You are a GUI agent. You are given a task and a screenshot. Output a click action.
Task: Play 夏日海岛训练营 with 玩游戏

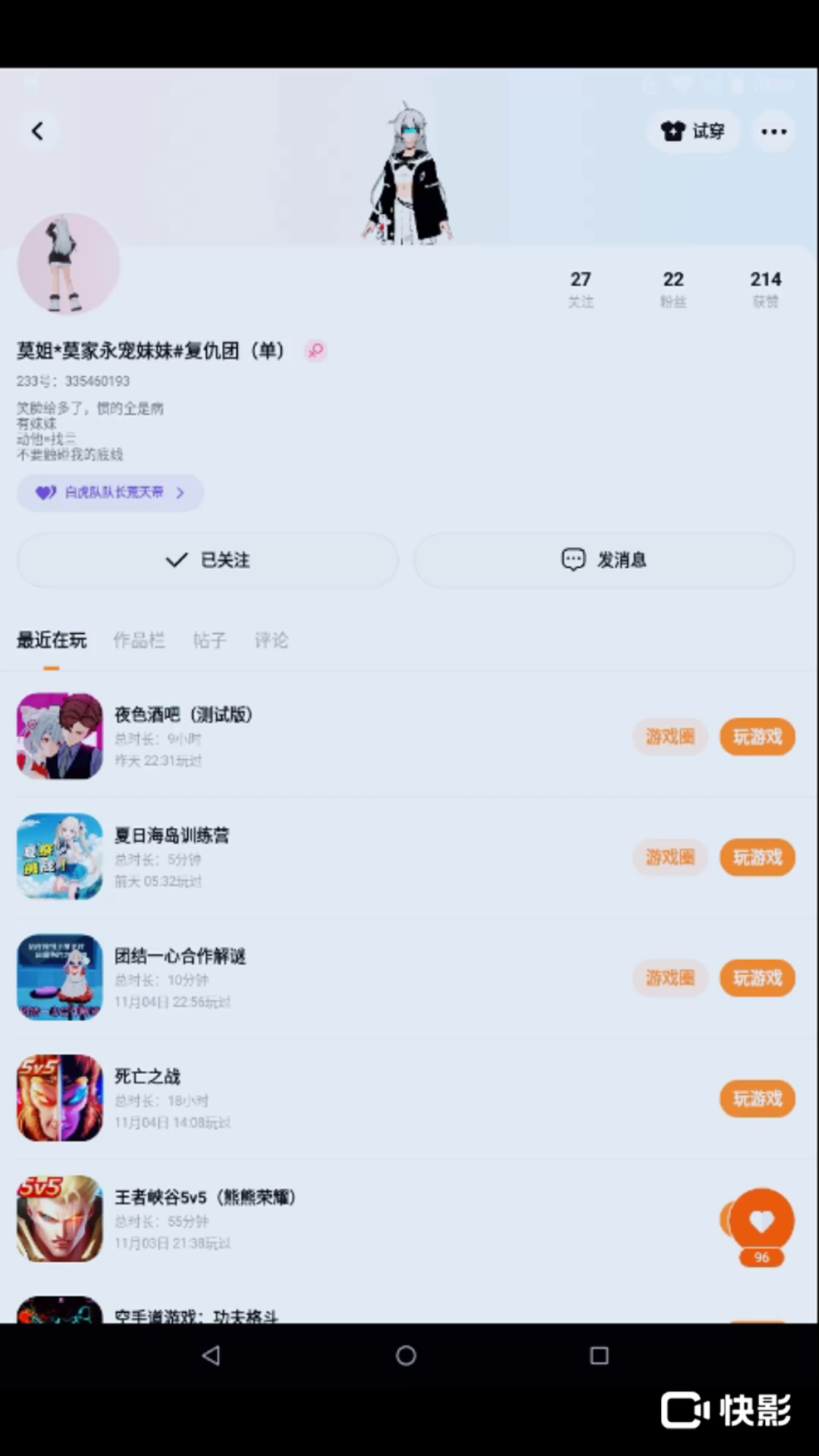[757, 857]
